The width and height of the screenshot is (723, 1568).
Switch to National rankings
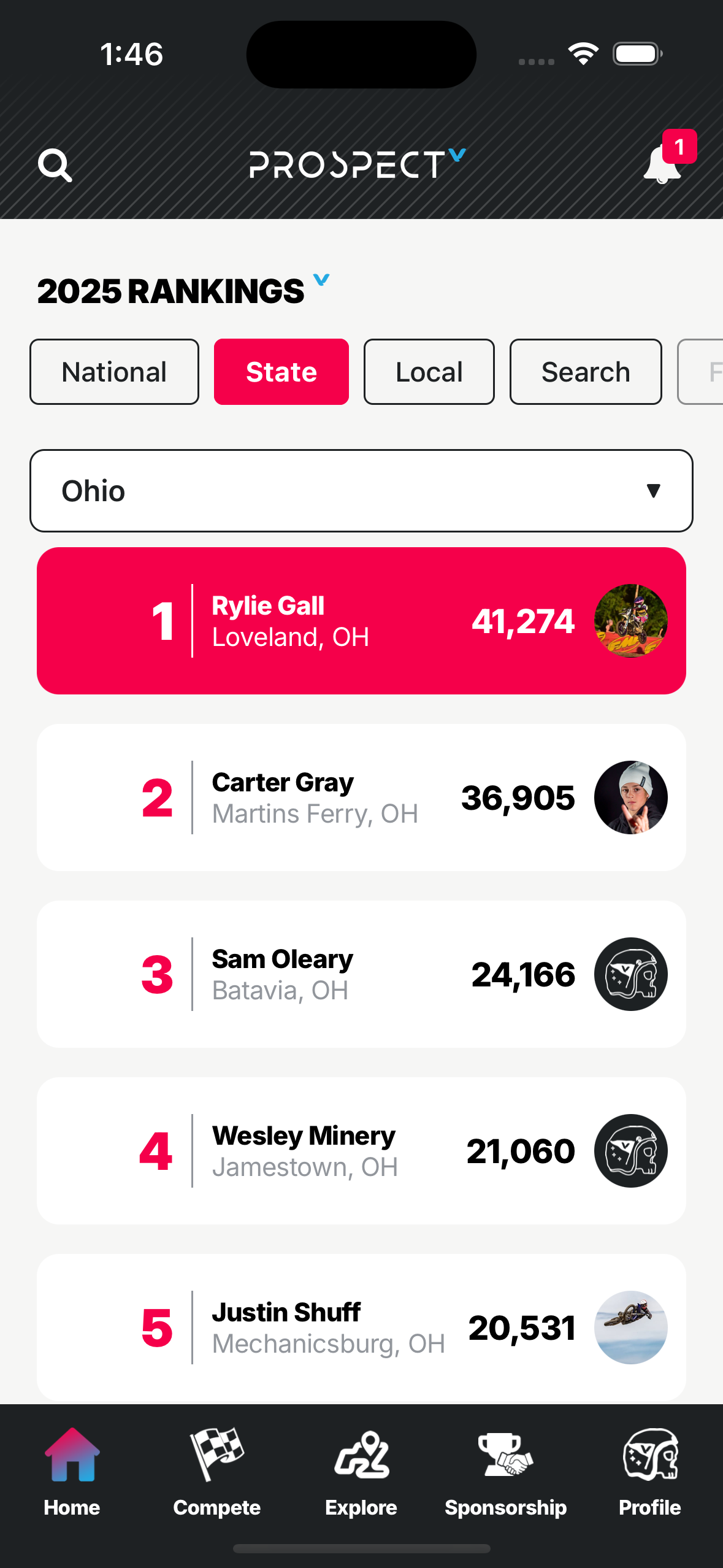[114, 372]
